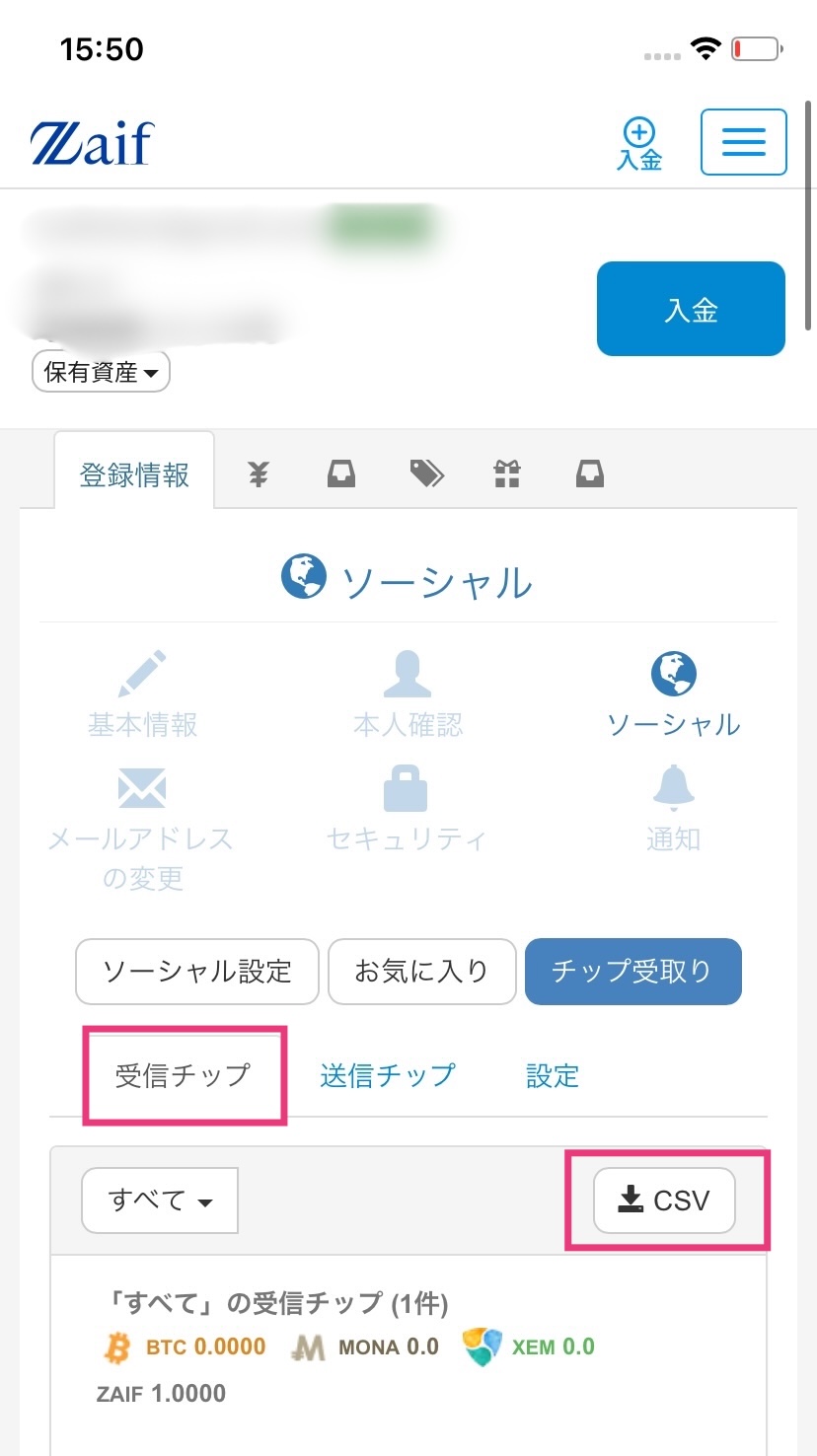Go to 基本情報 settings
The height and width of the screenshot is (1456, 817).
coord(142,696)
